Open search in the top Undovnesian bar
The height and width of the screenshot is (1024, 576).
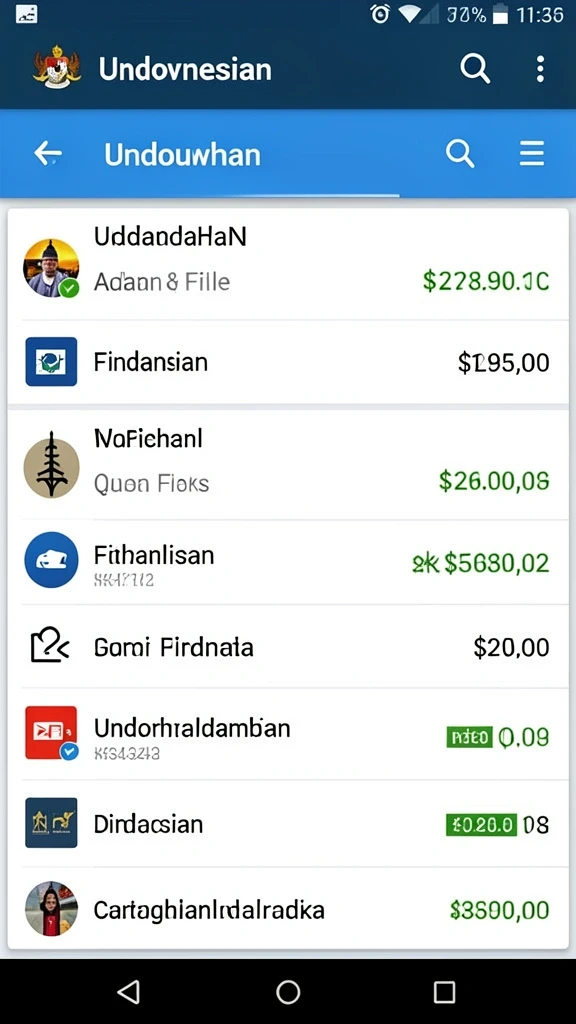pyautogui.click(x=475, y=69)
